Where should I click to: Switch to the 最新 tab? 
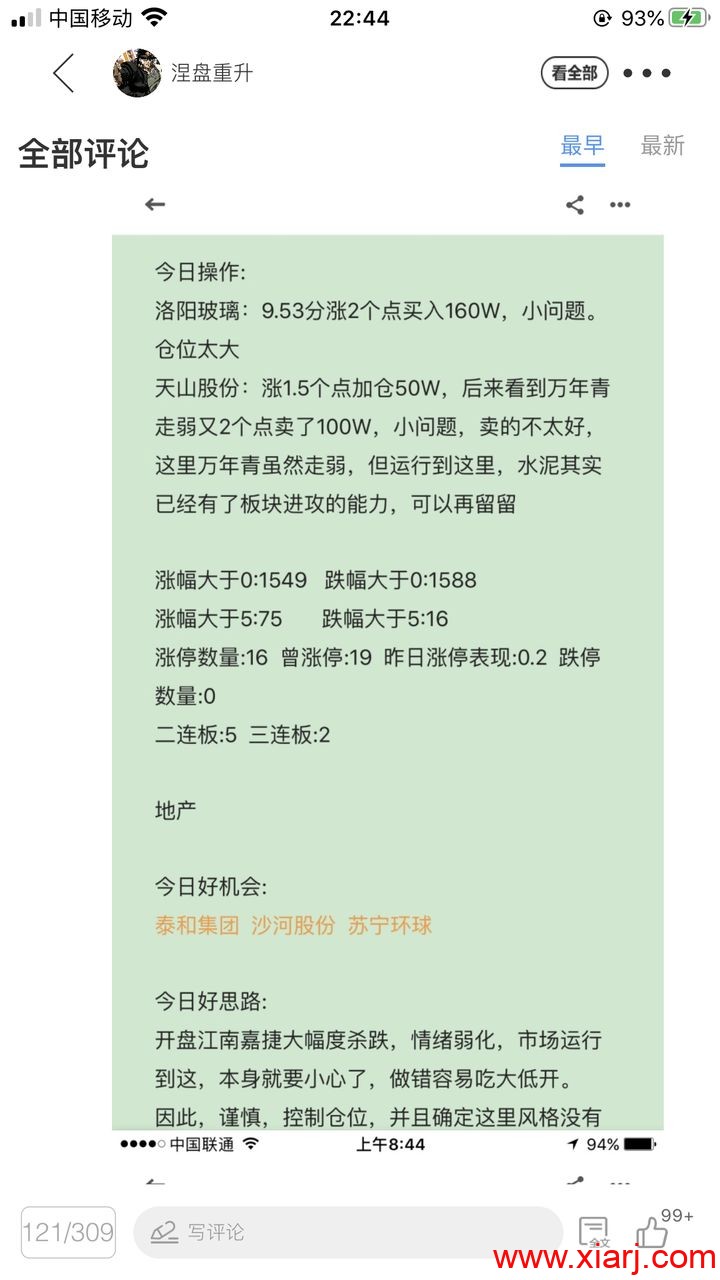tap(662, 146)
